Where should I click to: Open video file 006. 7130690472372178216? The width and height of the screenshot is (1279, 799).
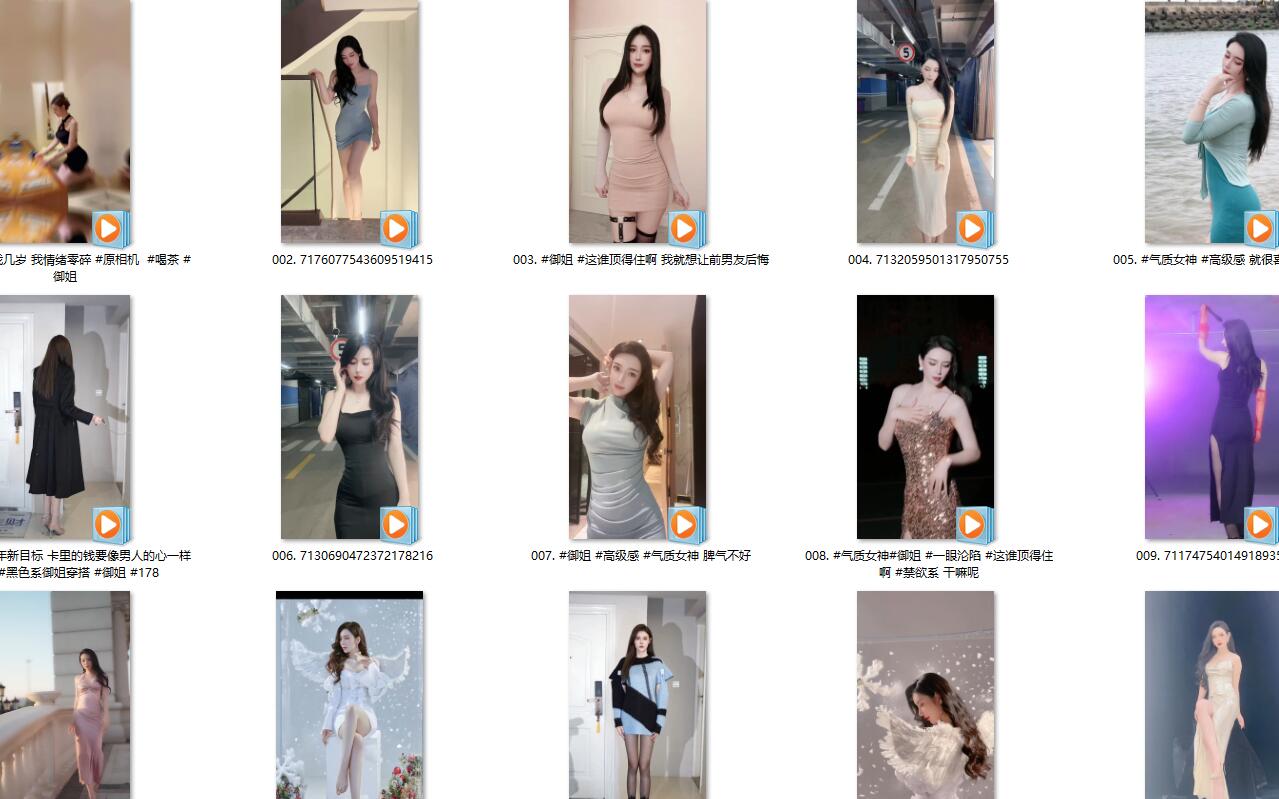(x=349, y=417)
